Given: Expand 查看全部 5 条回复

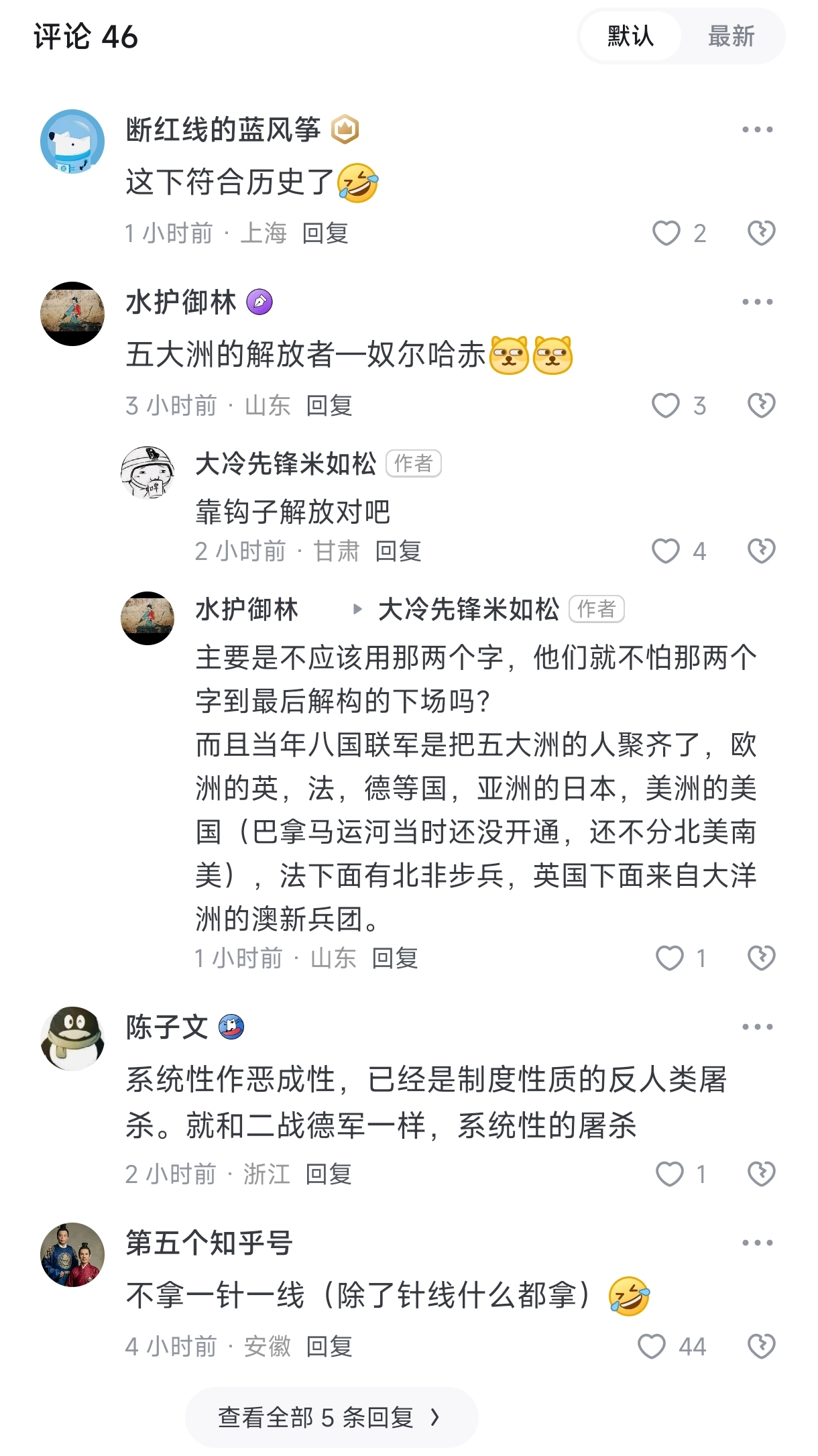Looking at the screenshot, I should click(x=331, y=1417).
